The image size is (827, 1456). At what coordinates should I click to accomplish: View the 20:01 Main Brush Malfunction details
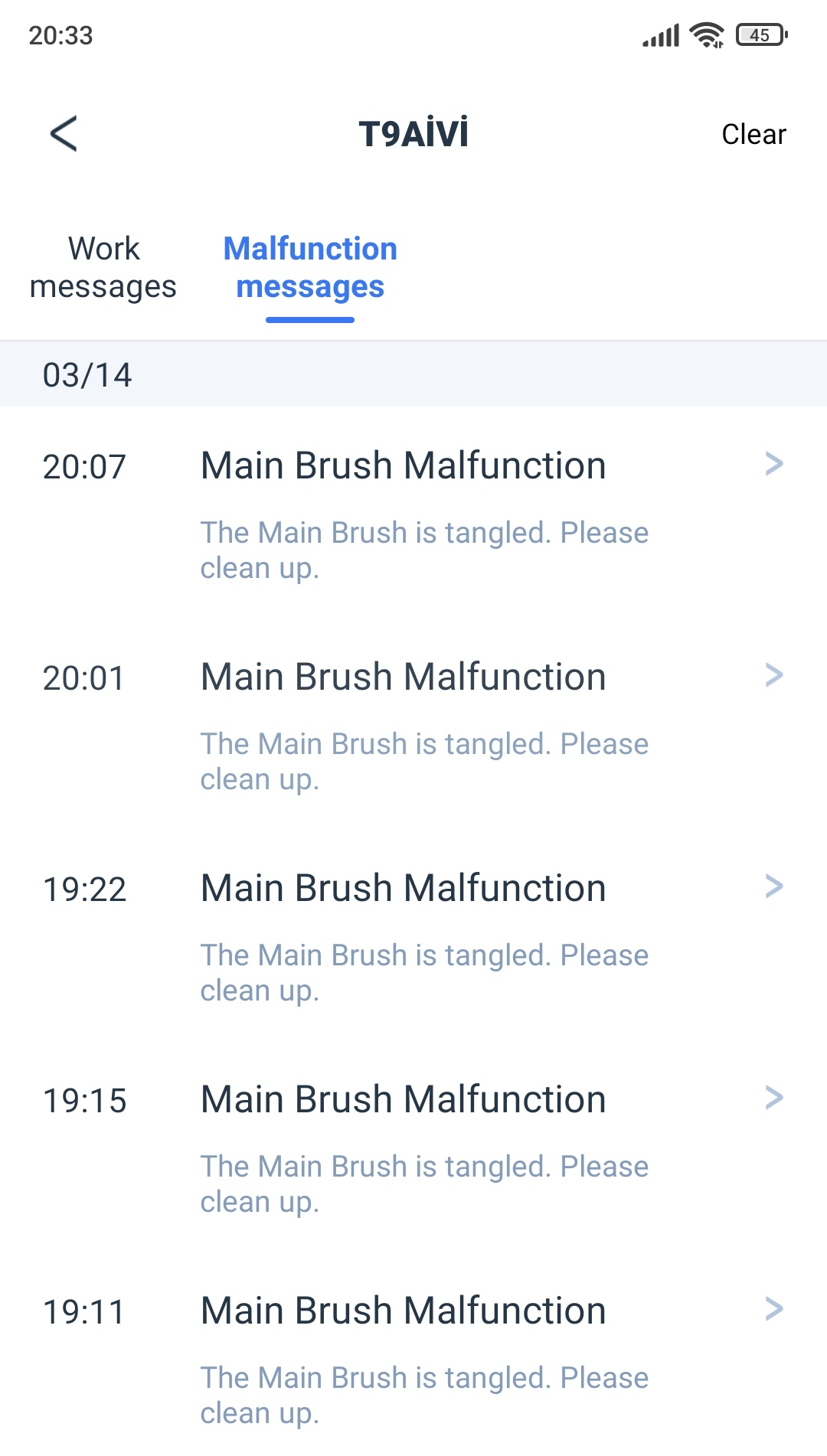[413, 723]
